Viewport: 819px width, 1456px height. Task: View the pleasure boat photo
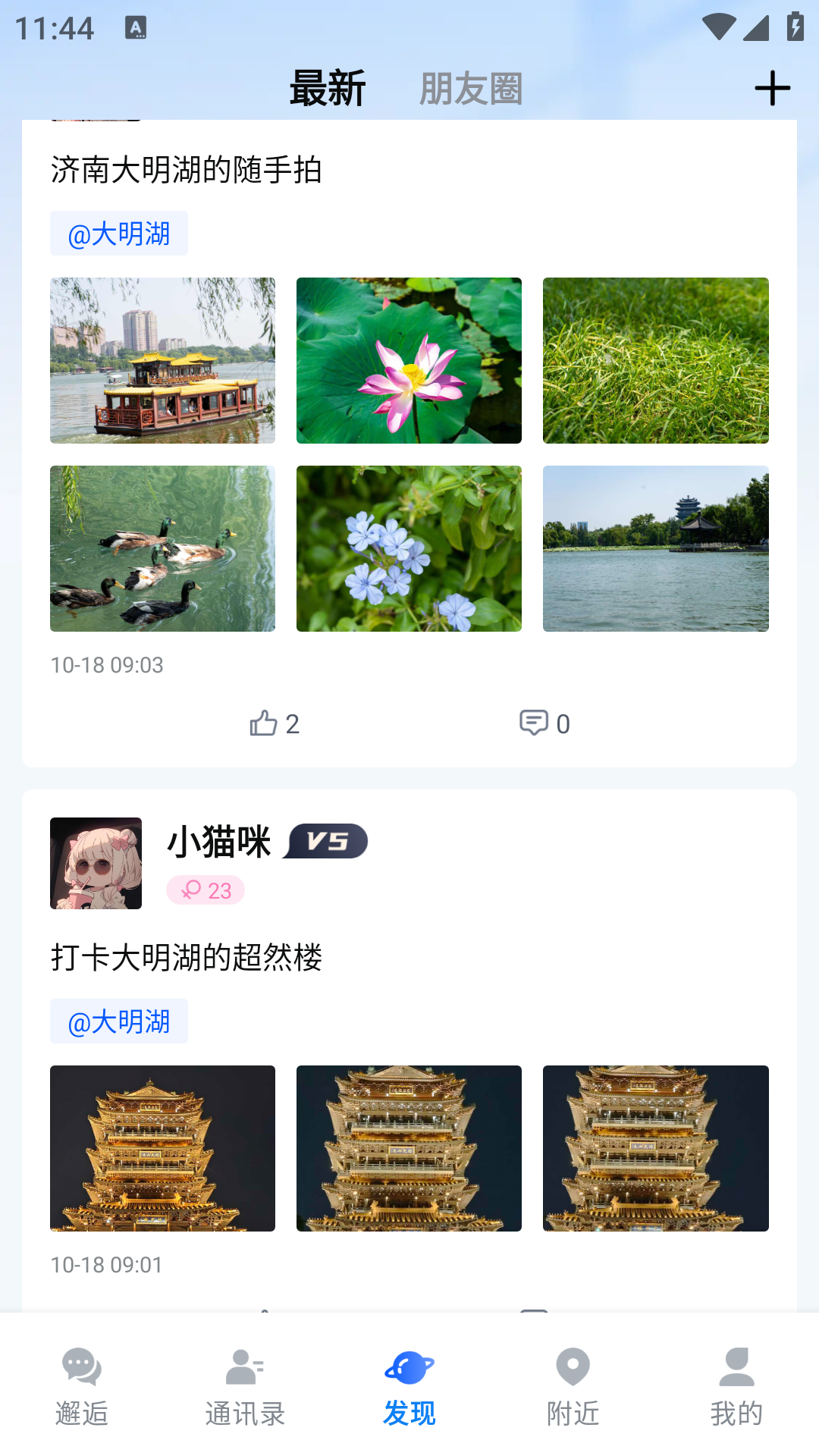(162, 360)
